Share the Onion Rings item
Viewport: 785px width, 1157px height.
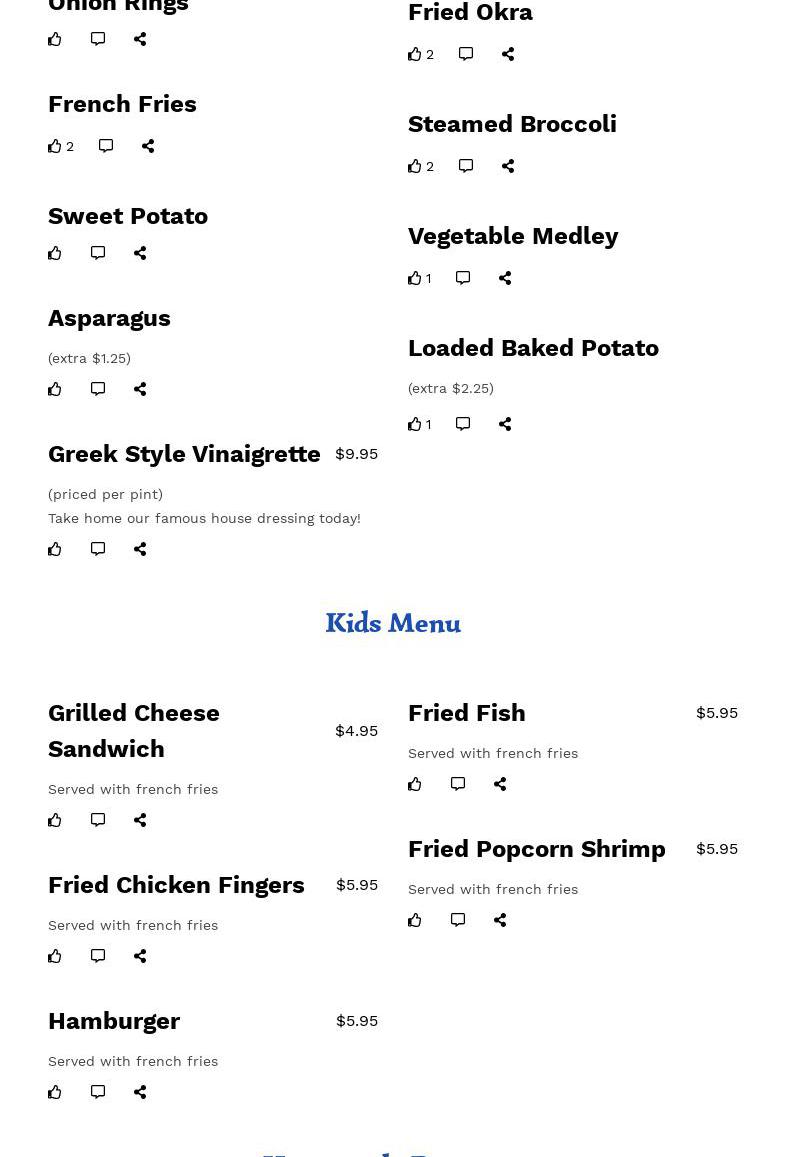coord(140,39)
